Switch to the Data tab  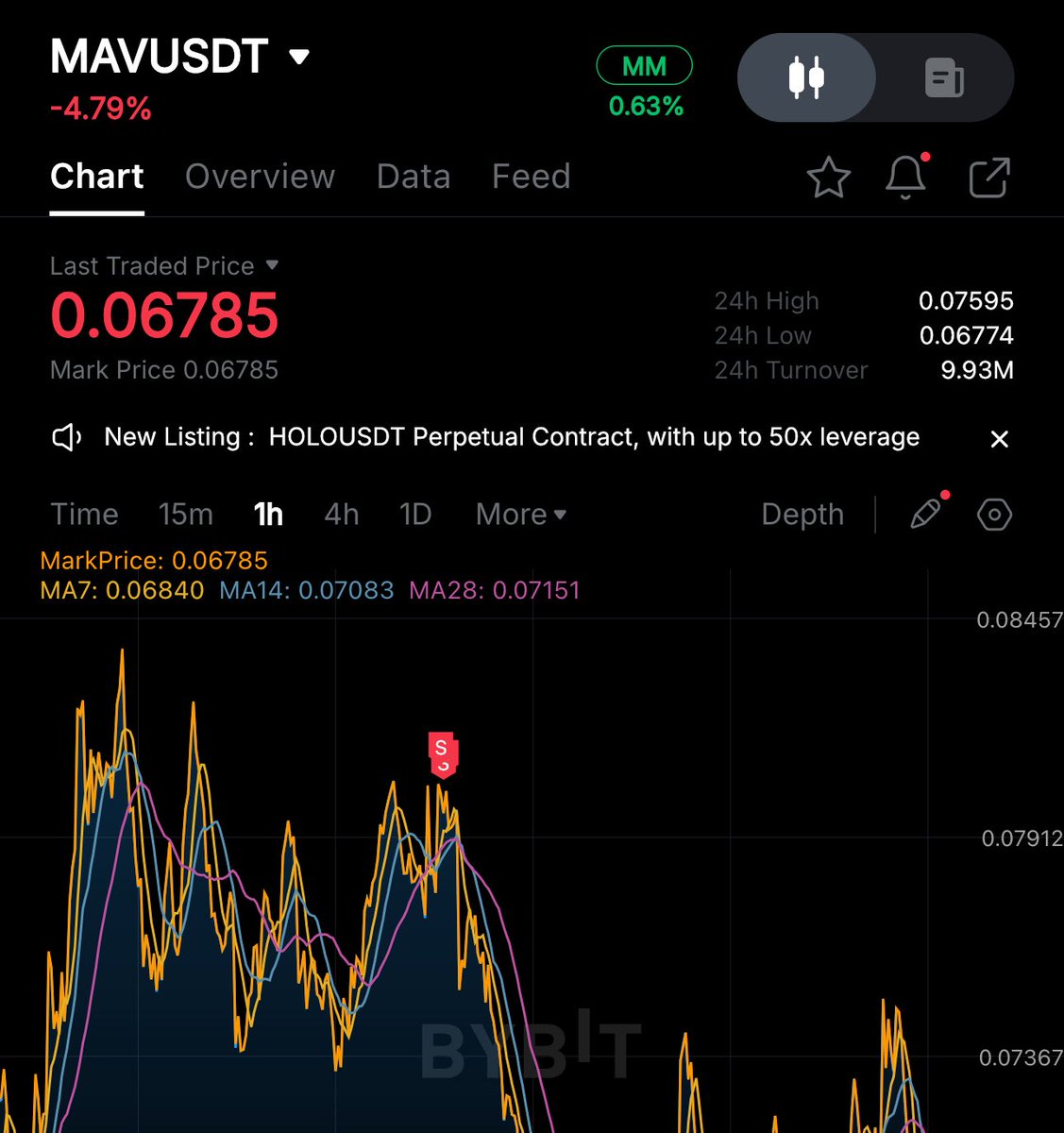pyautogui.click(x=413, y=177)
